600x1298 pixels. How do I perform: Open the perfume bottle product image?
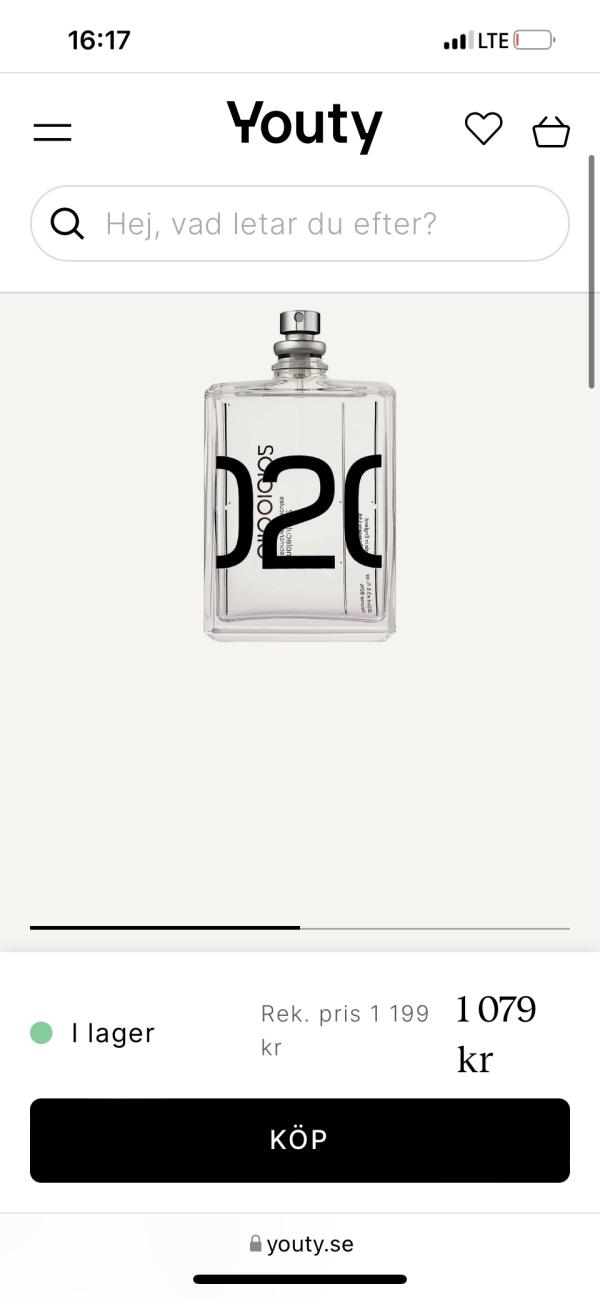300,478
